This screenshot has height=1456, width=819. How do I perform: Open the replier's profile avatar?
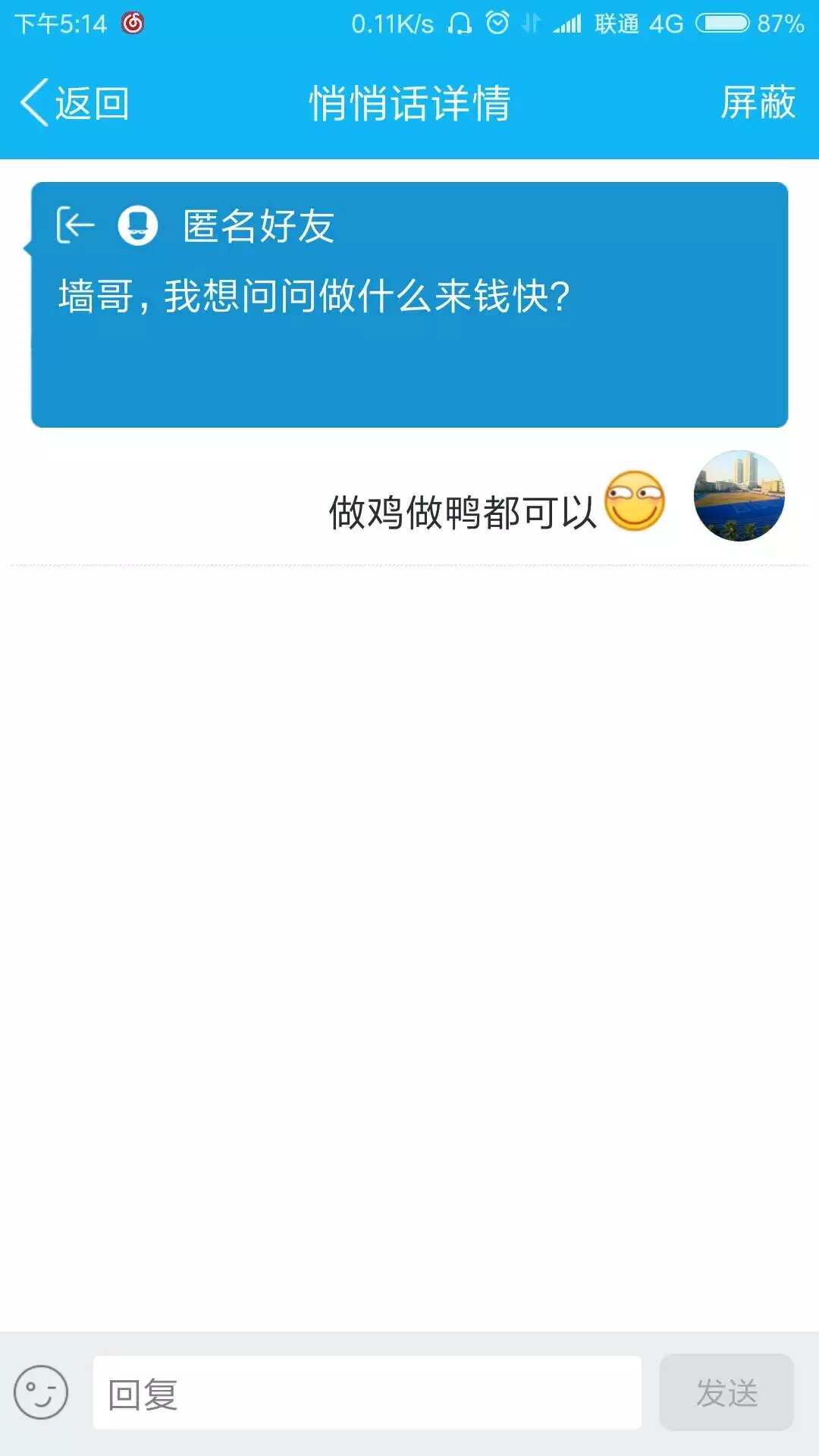(739, 496)
